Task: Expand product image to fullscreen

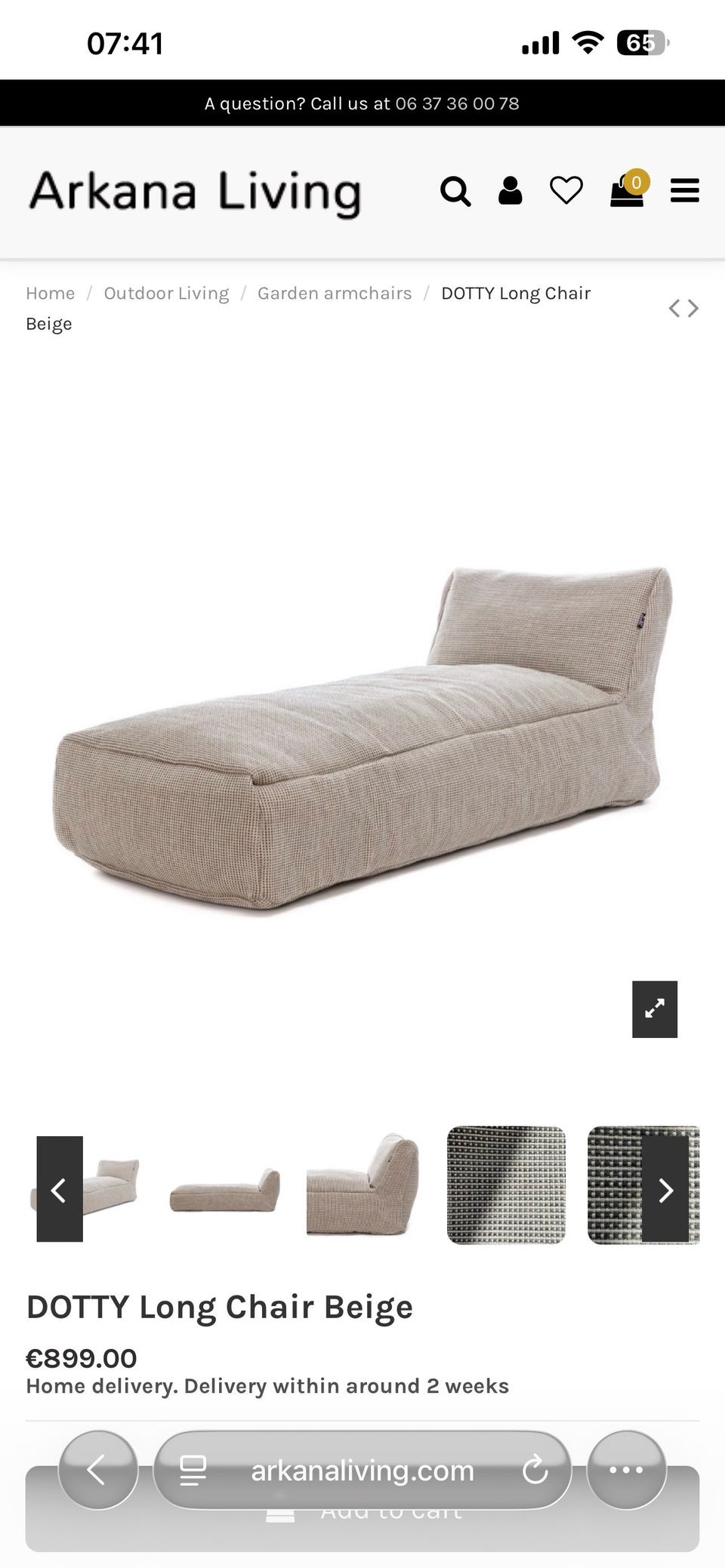Action: 655,1009
